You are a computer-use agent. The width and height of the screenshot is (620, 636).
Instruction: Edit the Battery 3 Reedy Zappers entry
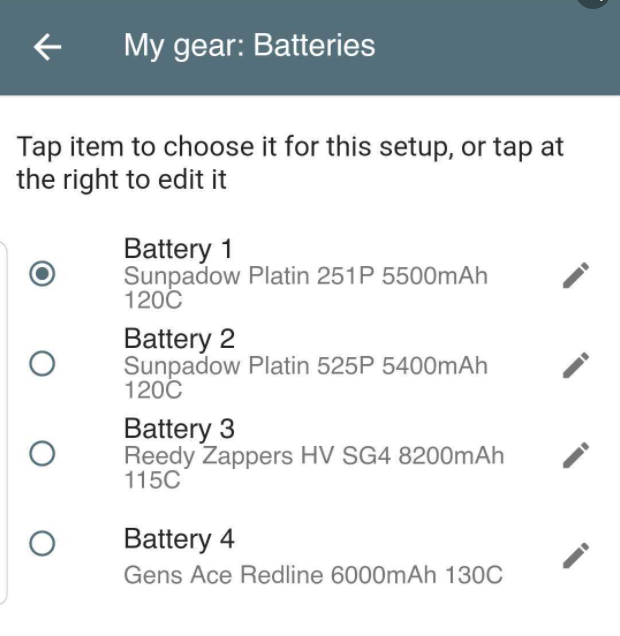click(576, 454)
